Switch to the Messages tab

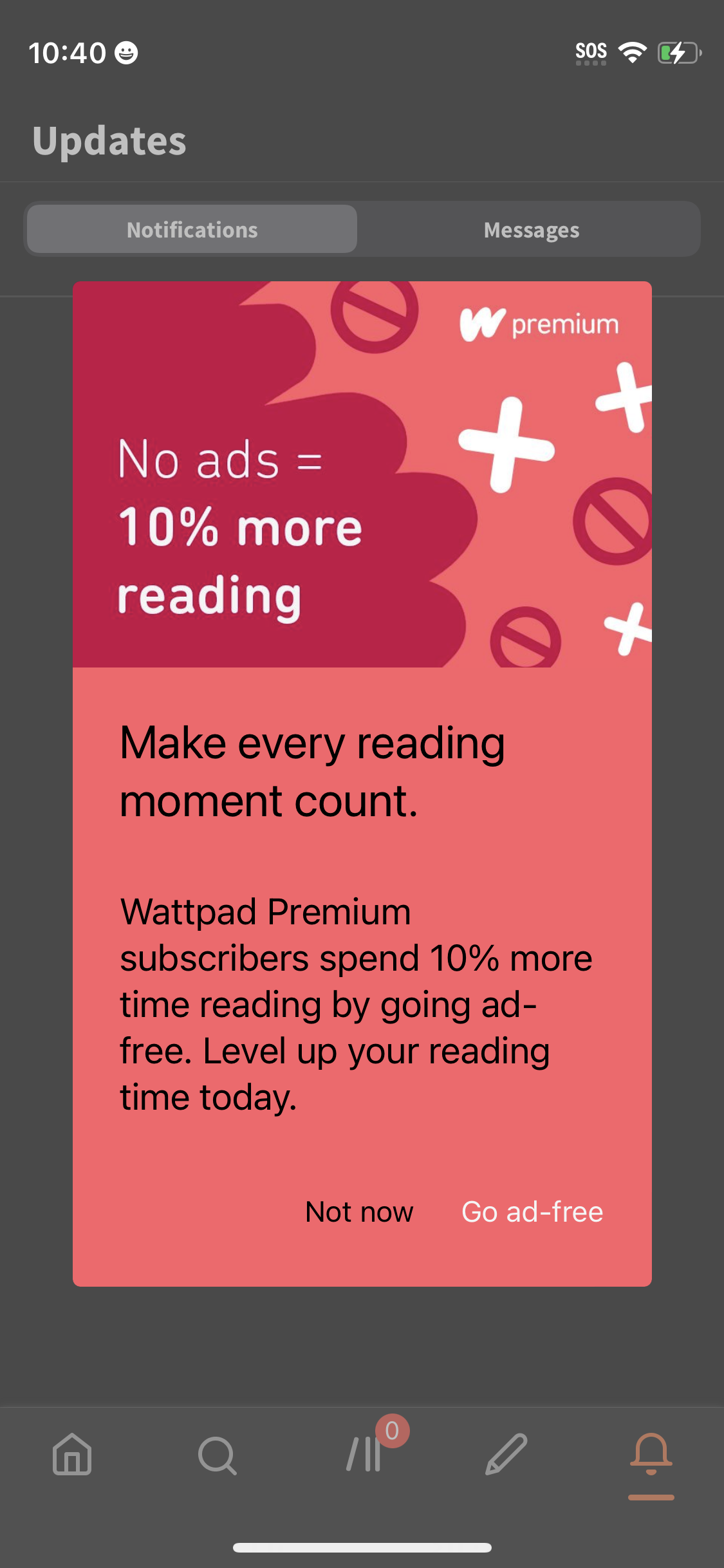point(532,229)
